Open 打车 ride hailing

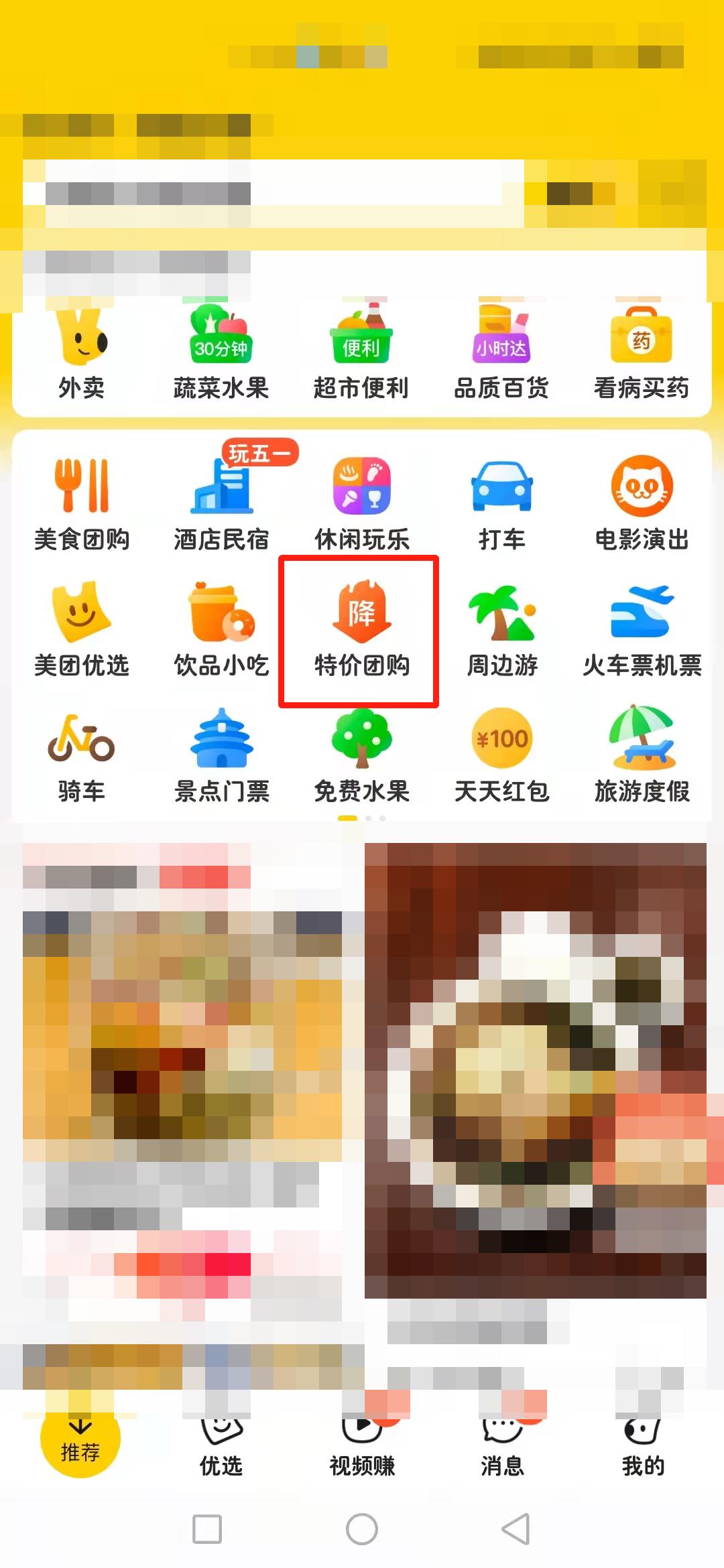click(x=501, y=504)
